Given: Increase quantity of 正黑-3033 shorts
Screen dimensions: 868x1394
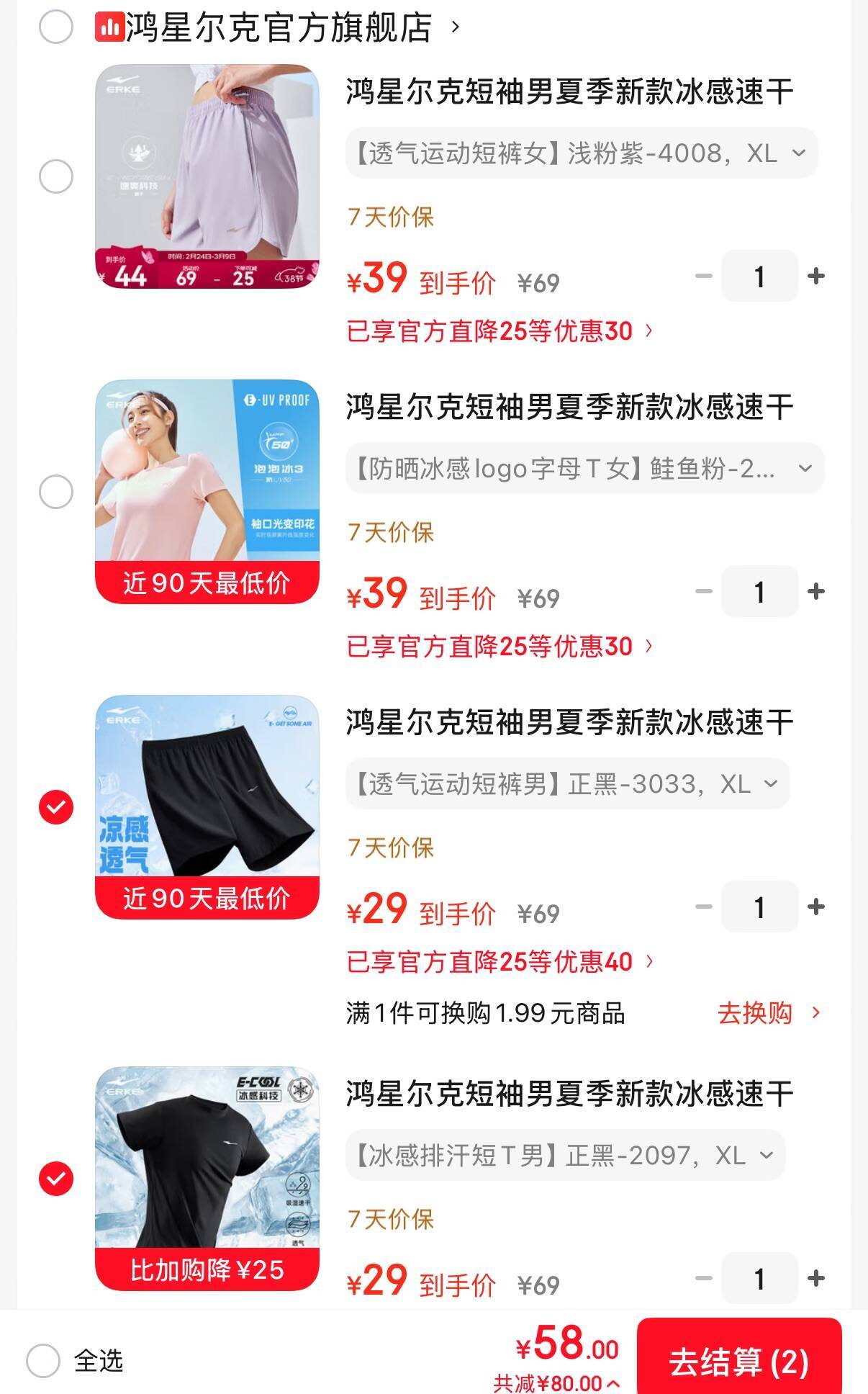Looking at the screenshot, I should pyautogui.click(x=815, y=907).
